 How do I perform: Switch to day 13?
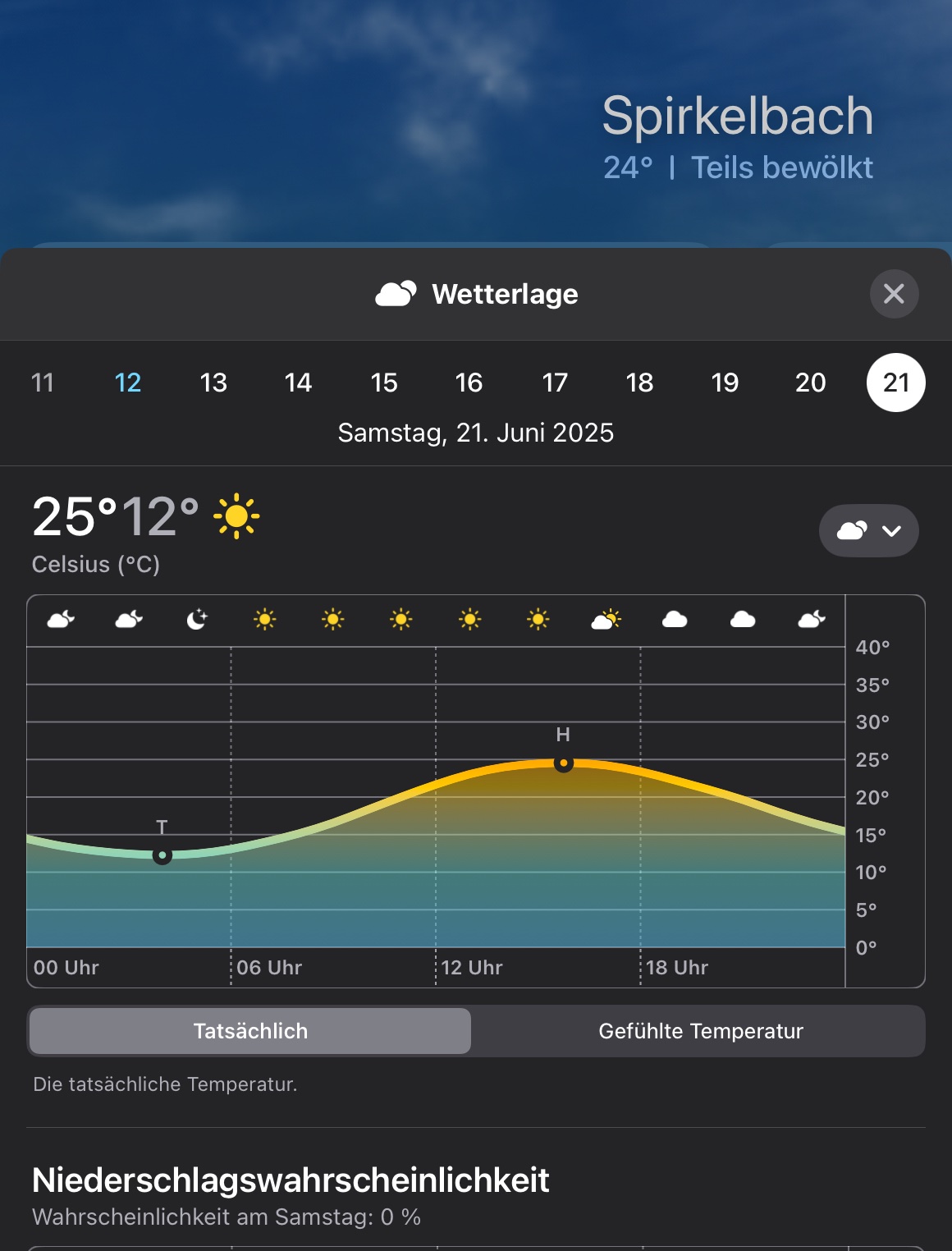point(213,383)
